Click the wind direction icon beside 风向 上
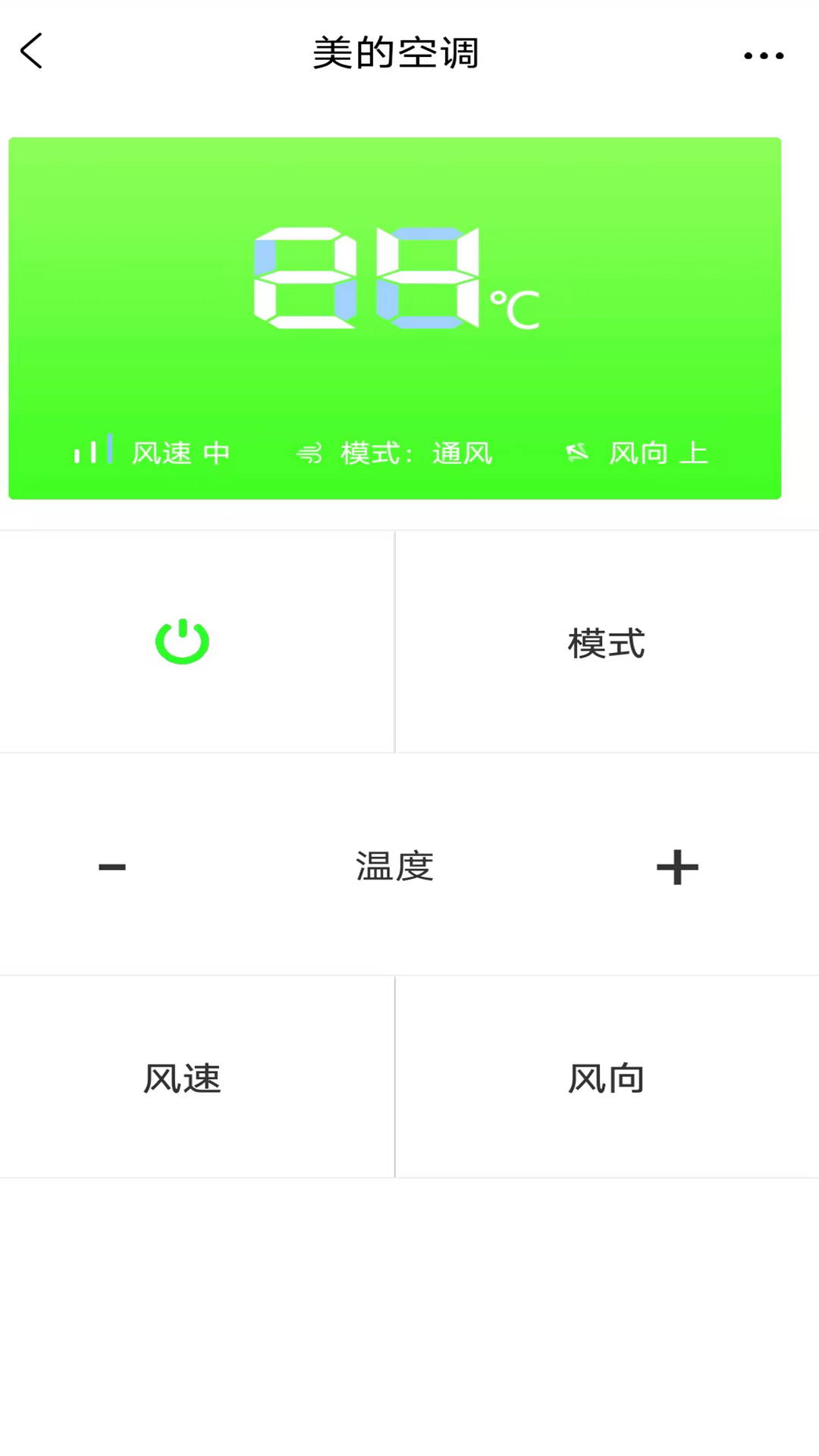This screenshot has height=1456, width=819. point(578,450)
